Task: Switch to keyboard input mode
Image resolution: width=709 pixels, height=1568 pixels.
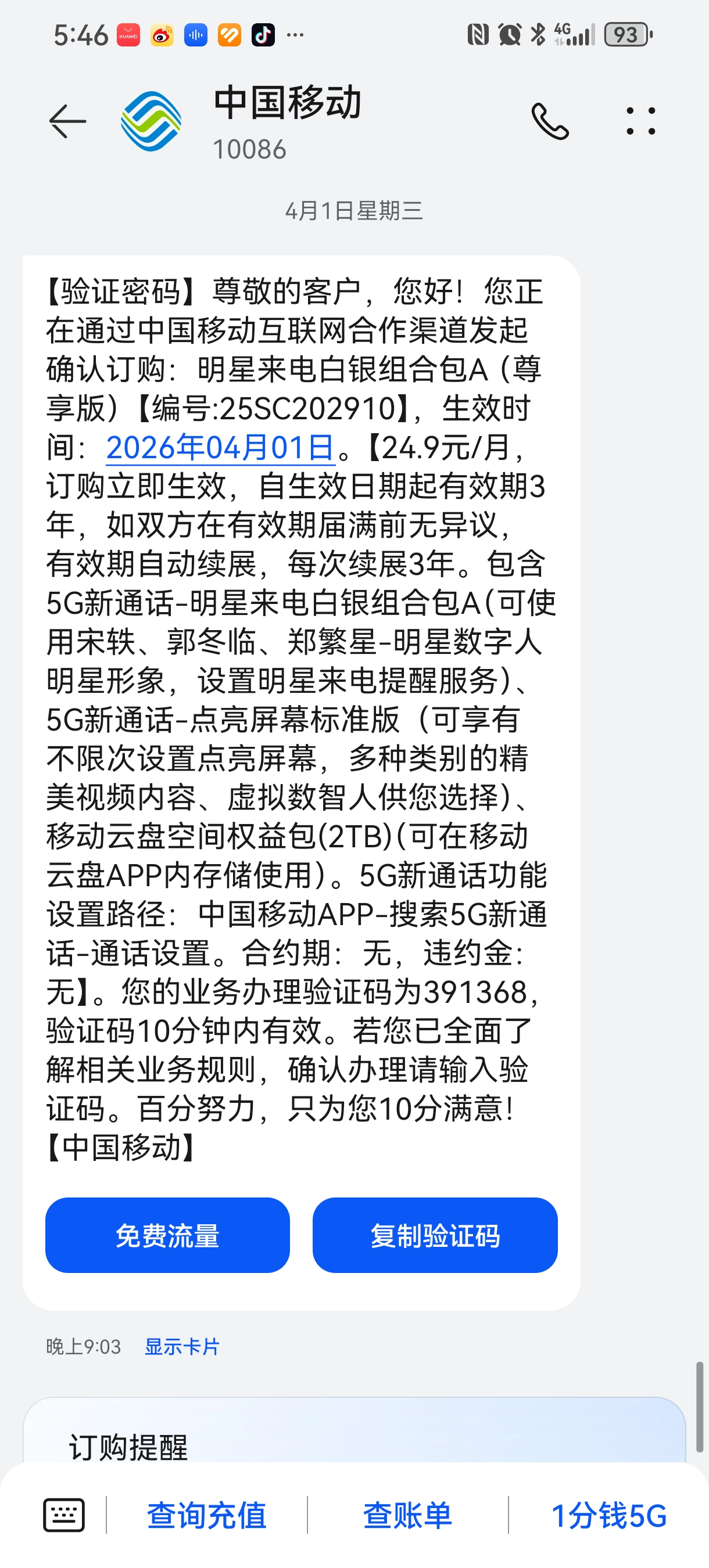Action: point(64,1515)
